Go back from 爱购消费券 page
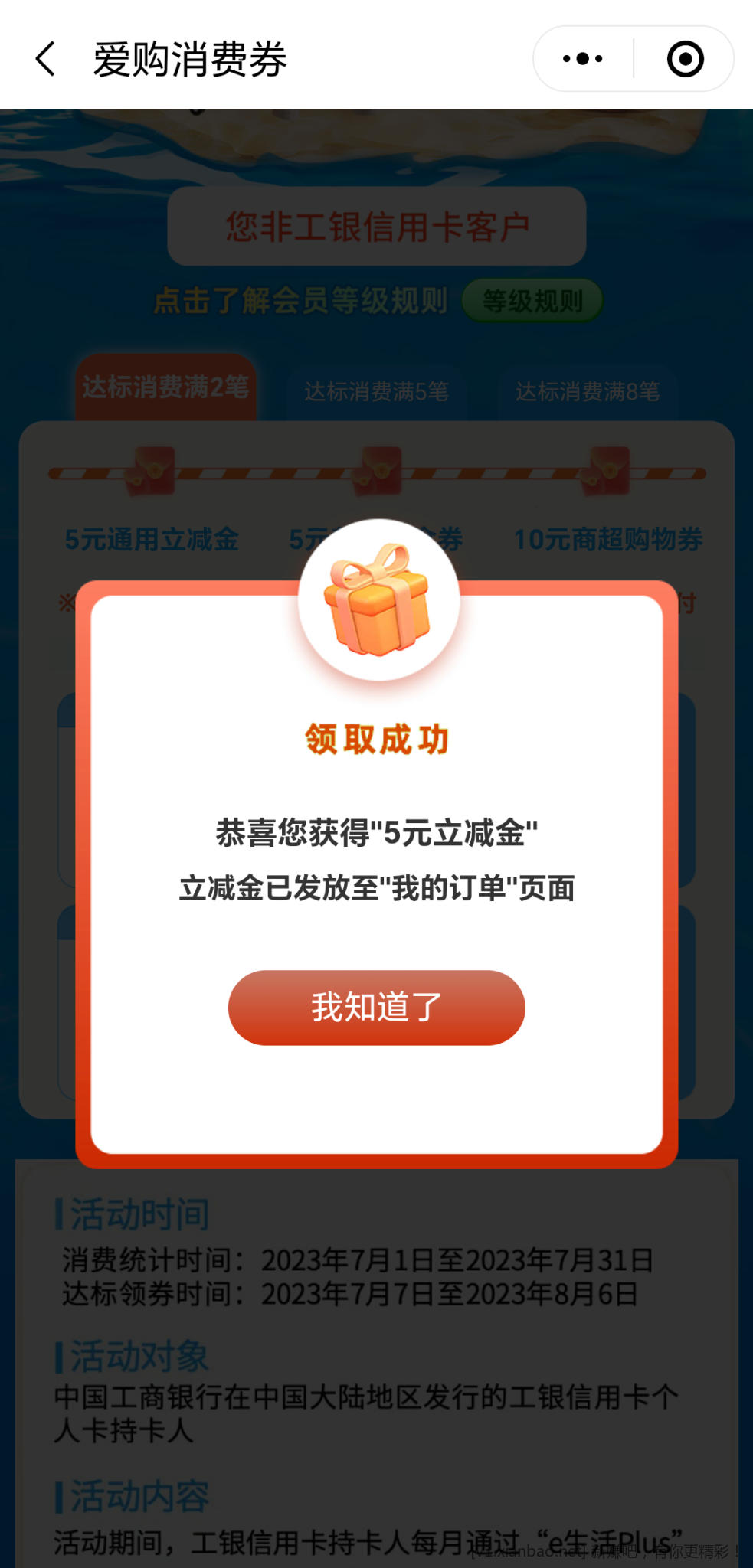The width and height of the screenshot is (753, 1568). point(46,59)
